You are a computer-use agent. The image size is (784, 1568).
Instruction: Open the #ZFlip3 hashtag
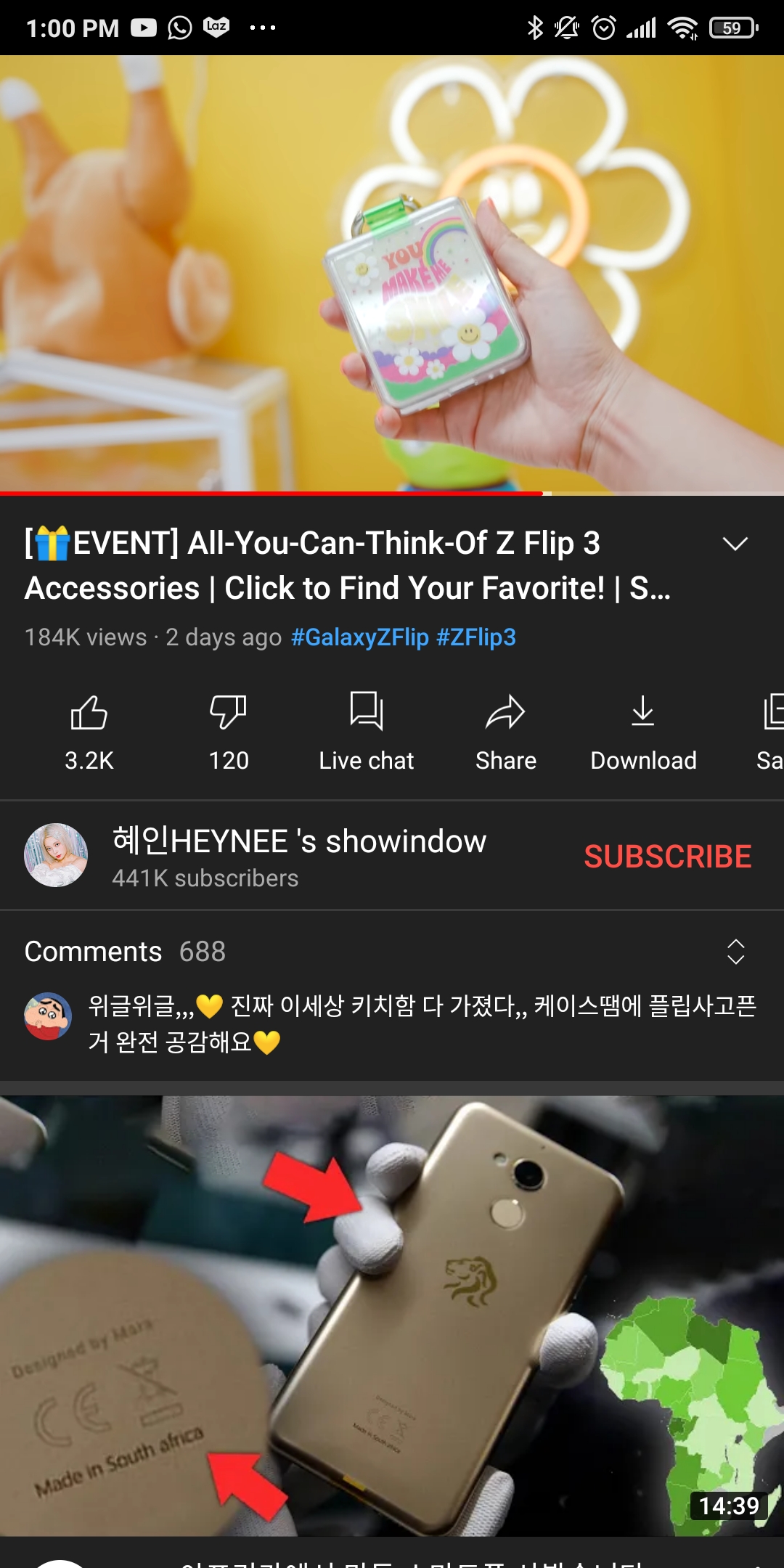[x=476, y=637]
